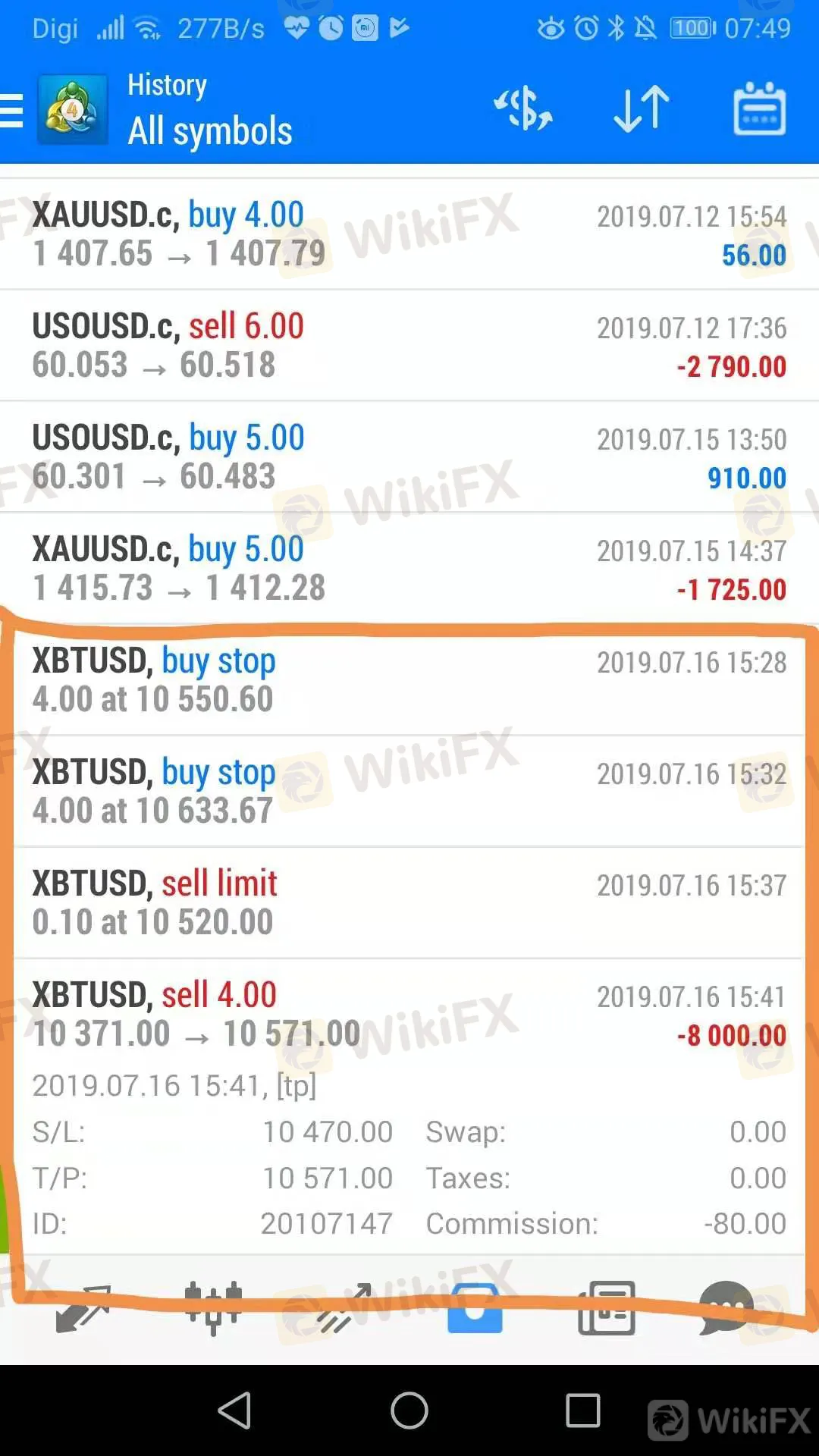The height and width of the screenshot is (1456, 819).
Task: Go back with the system back button
Action: [x=235, y=1410]
